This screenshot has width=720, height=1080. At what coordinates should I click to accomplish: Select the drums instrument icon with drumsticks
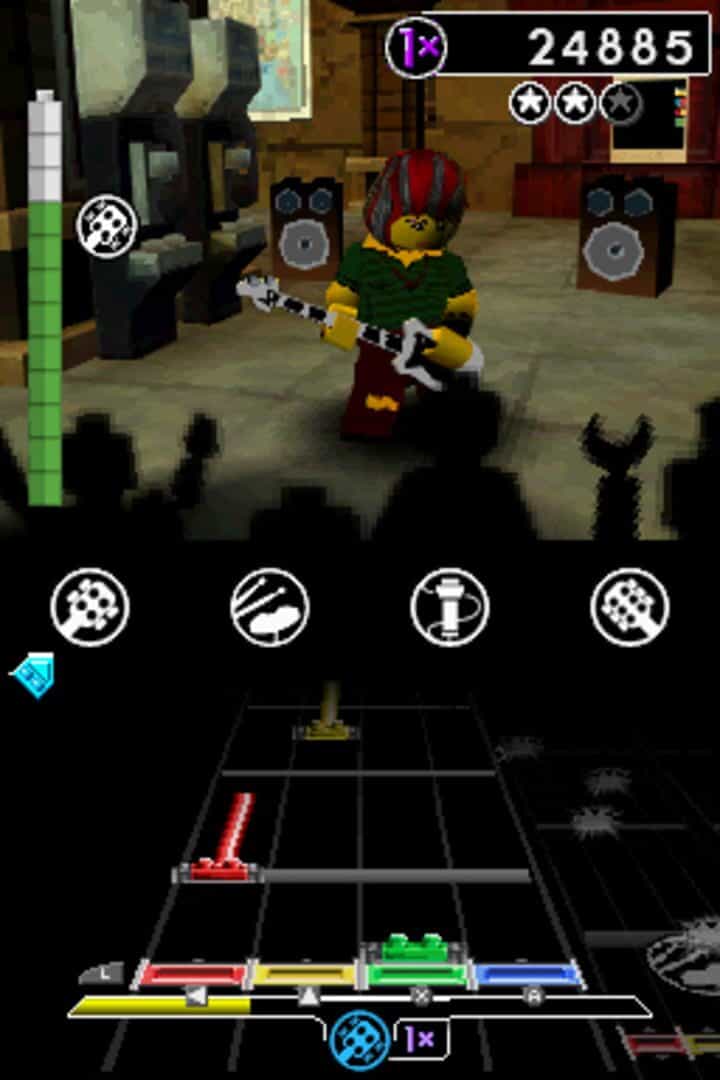(x=269, y=607)
